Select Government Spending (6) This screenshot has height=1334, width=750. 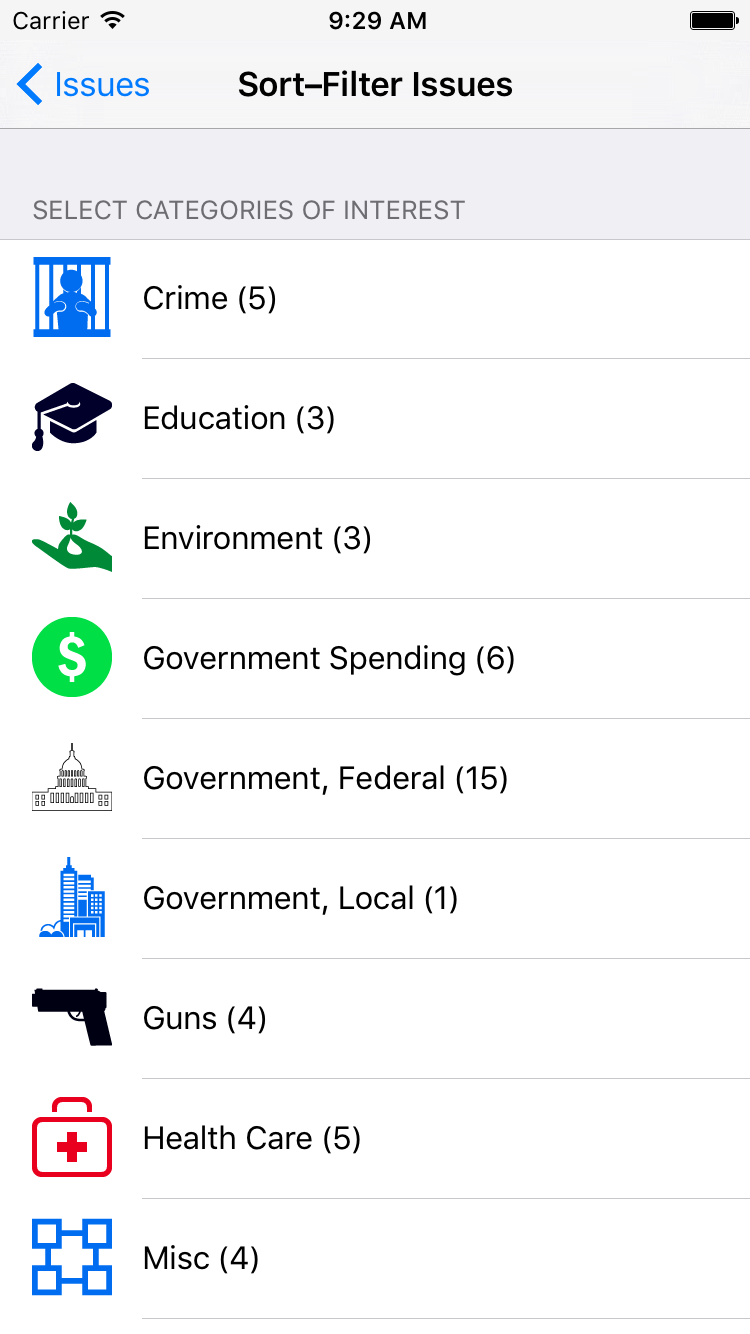(375, 658)
